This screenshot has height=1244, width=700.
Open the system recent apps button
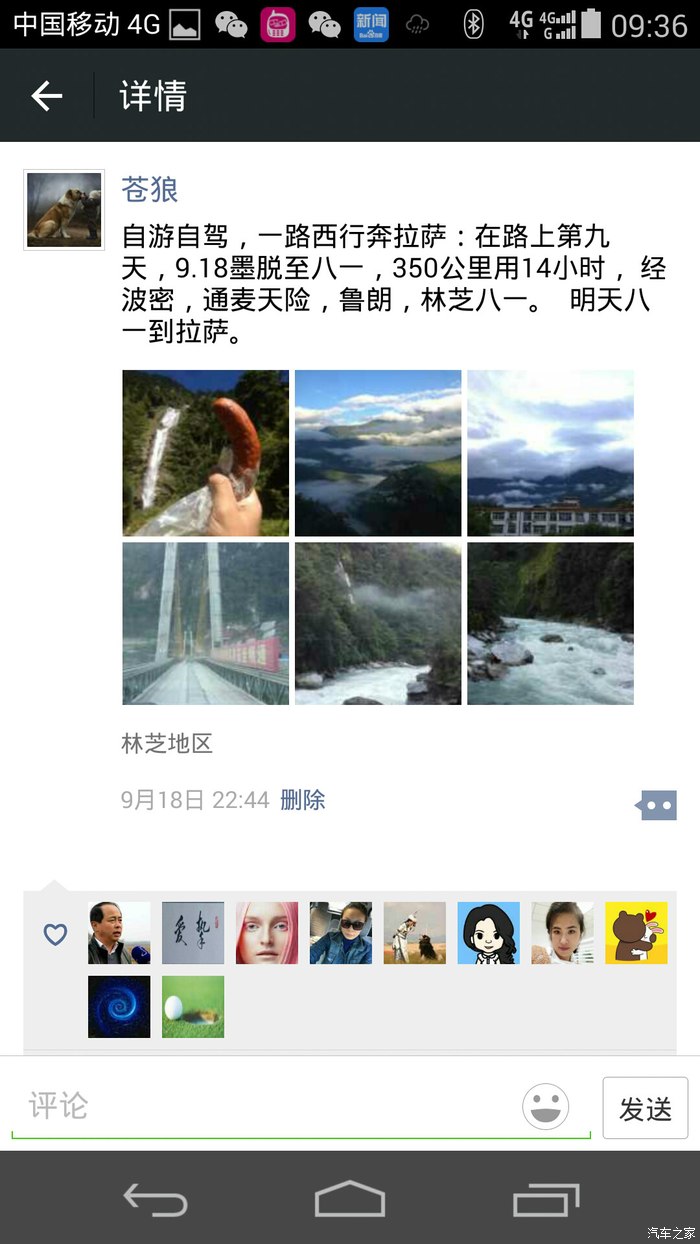tap(546, 1198)
